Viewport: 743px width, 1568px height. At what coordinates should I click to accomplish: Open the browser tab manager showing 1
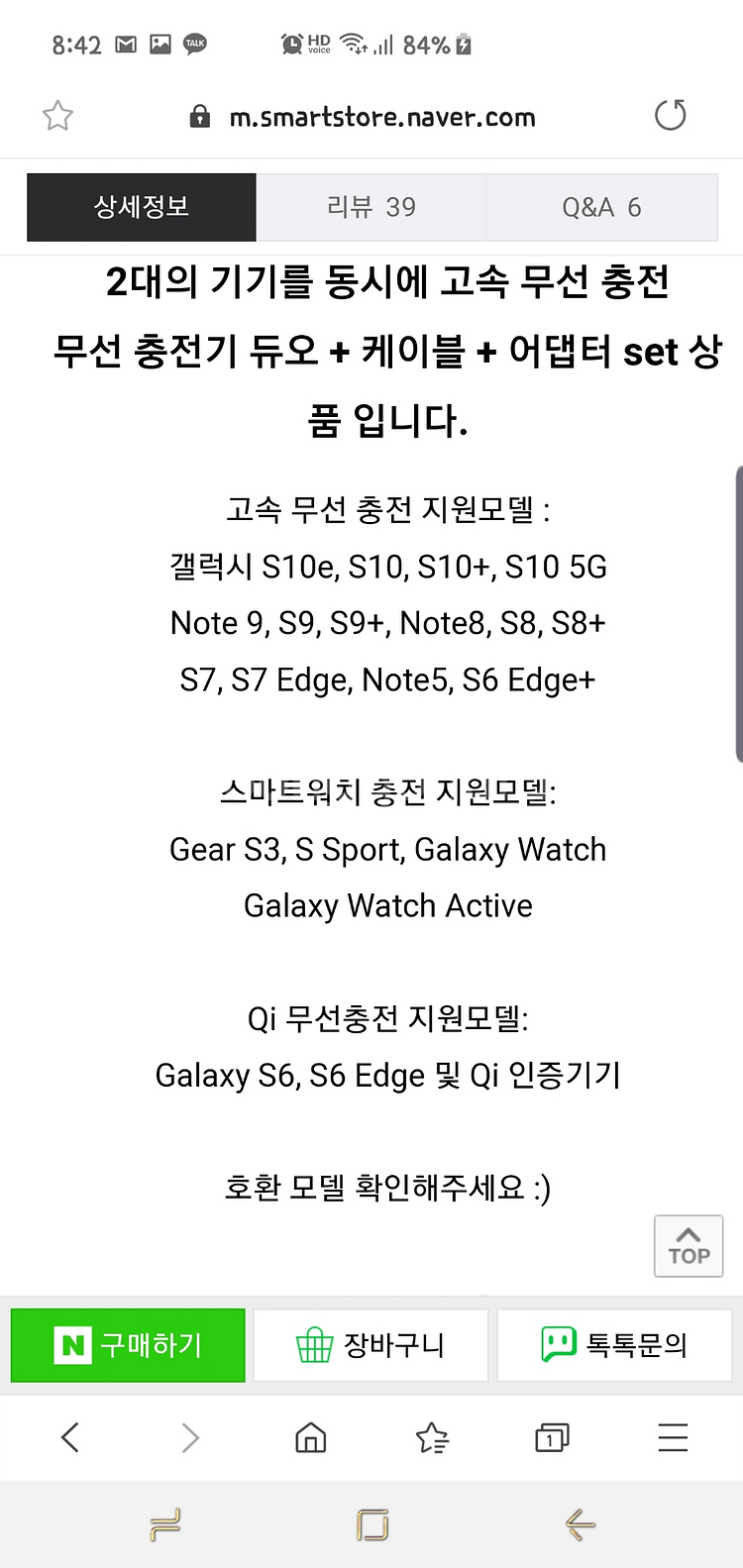[552, 1437]
